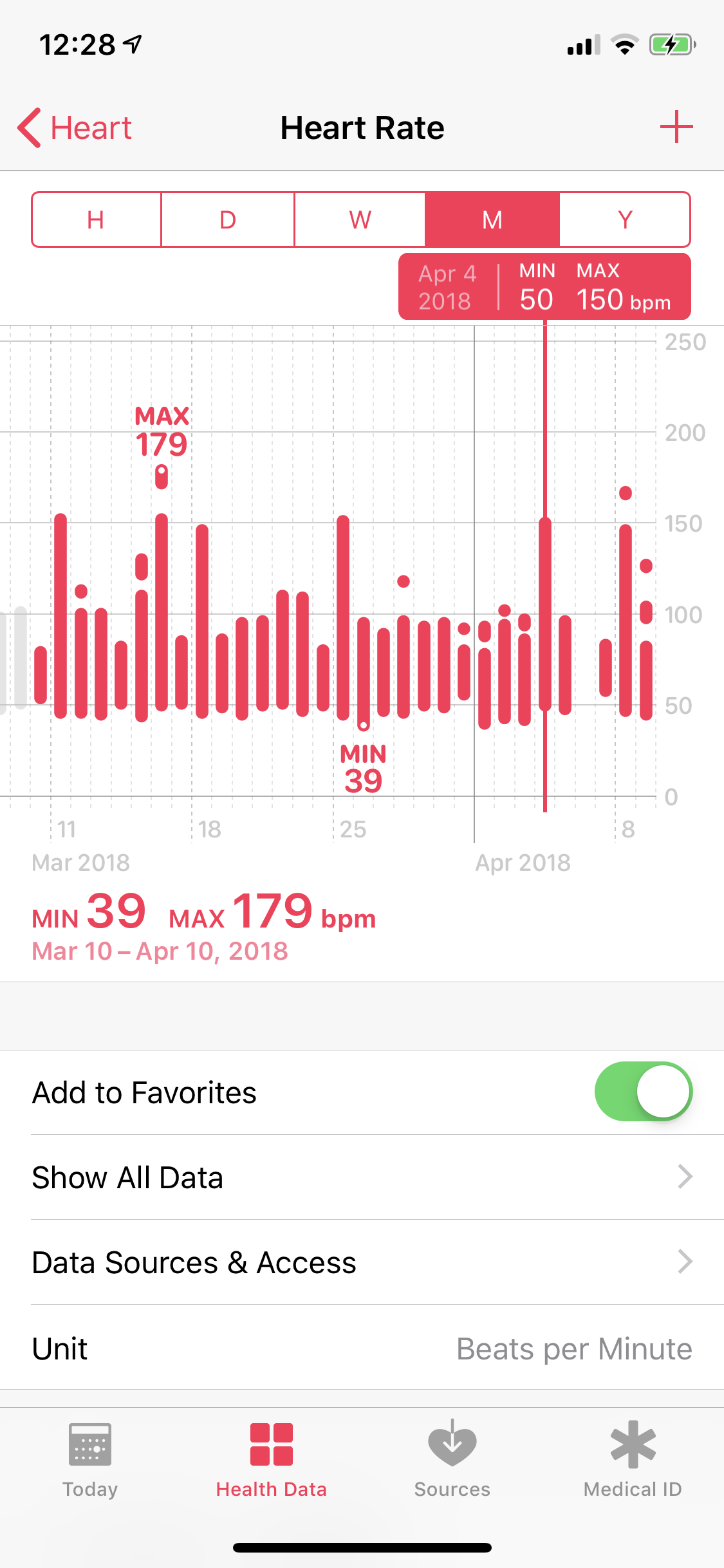Tap the chevron on the Show All Data row
This screenshot has height=1568, width=724.
pyautogui.click(x=684, y=1177)
